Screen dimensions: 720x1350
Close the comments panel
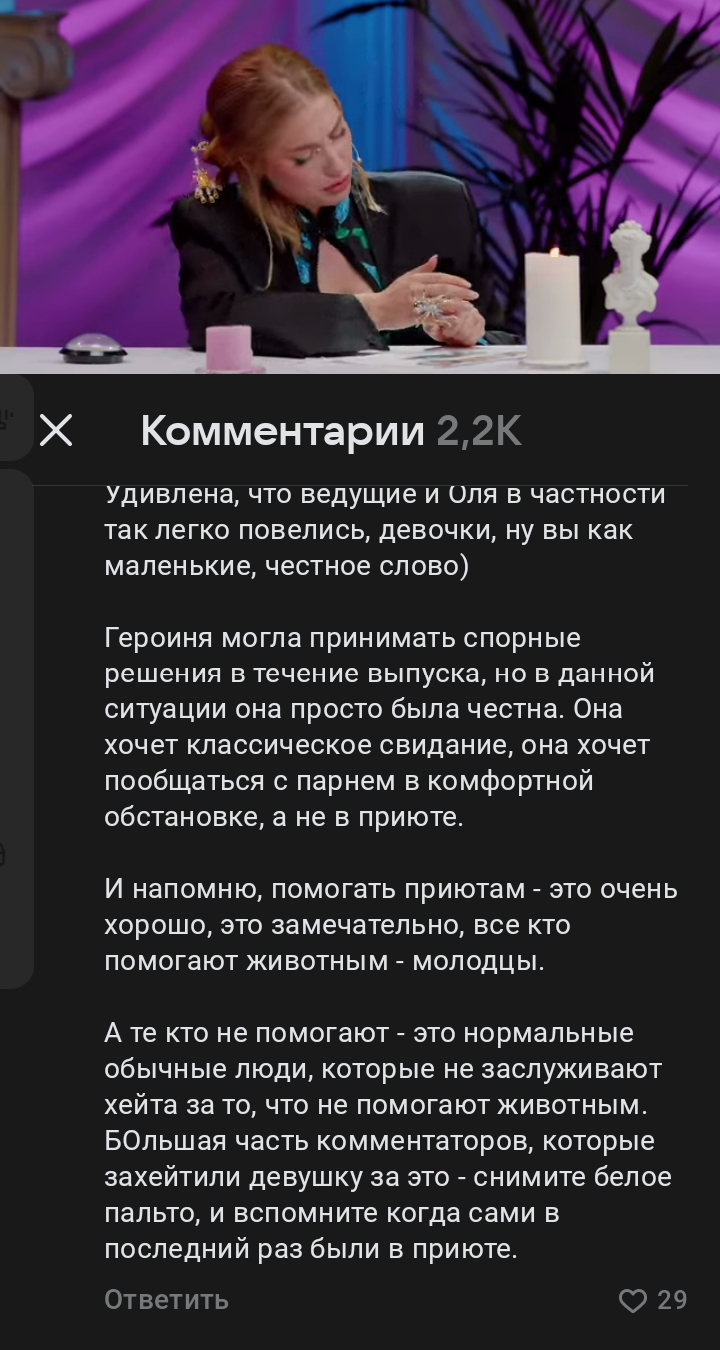pos(56,431)
